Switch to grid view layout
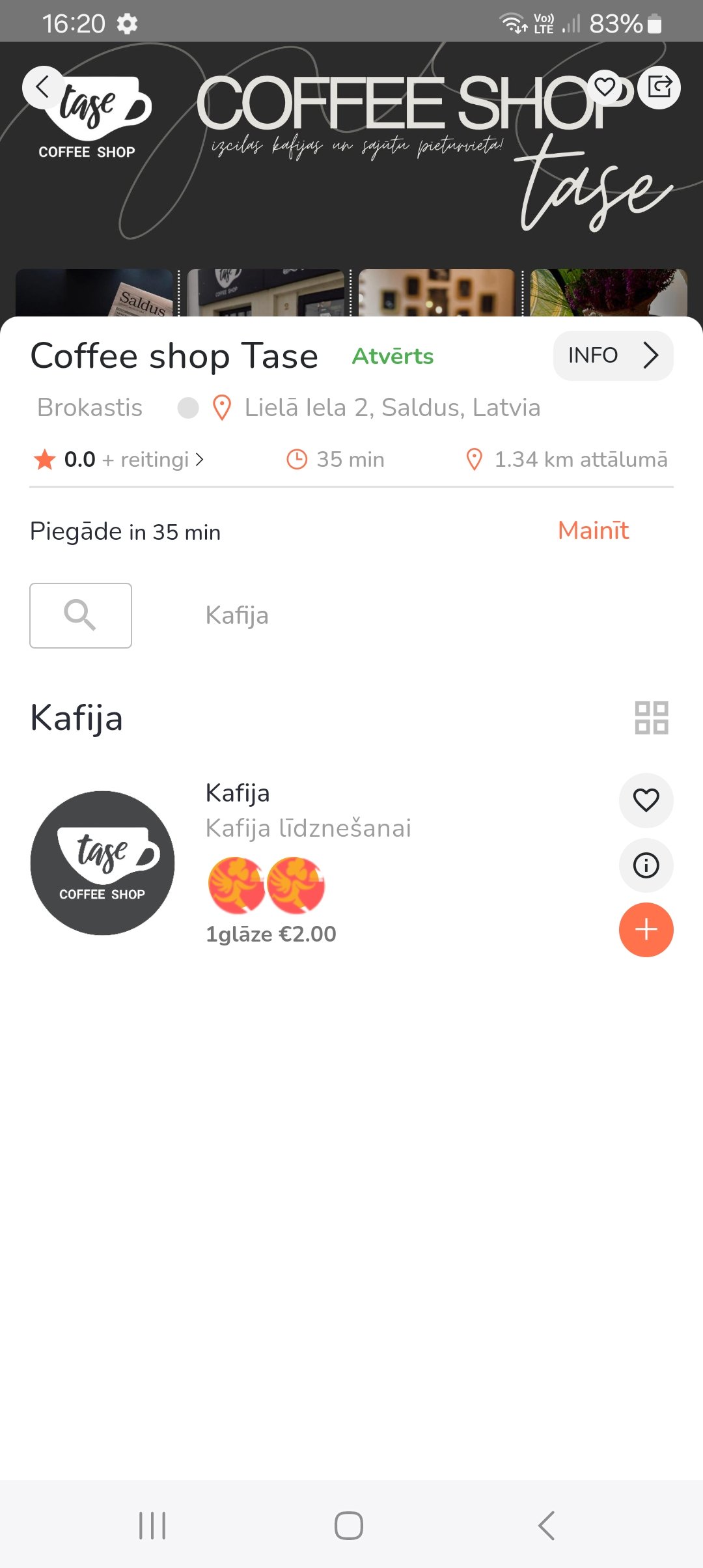 tap(652, 718)
